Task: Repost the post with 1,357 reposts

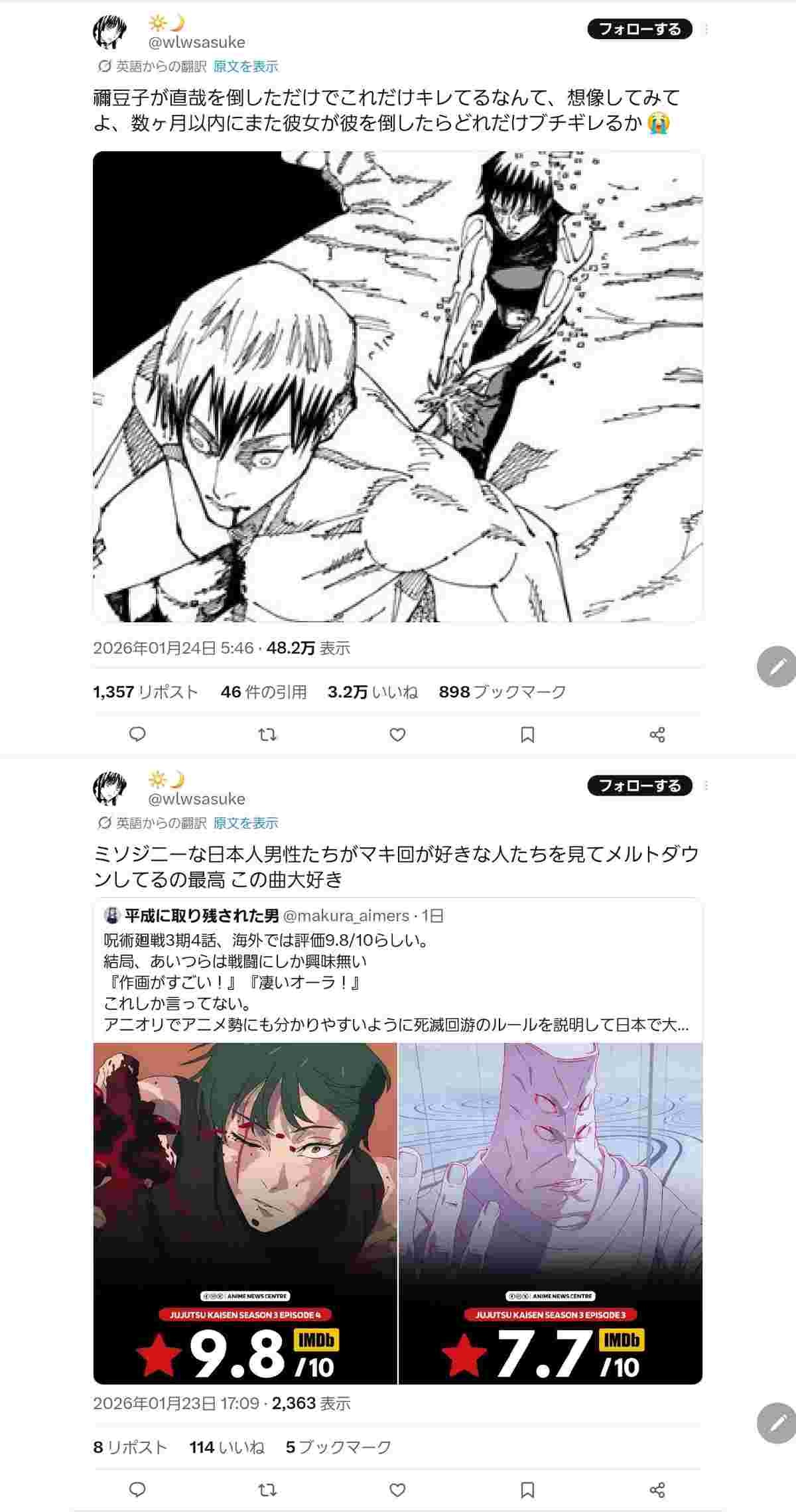Action: point(267,734)
